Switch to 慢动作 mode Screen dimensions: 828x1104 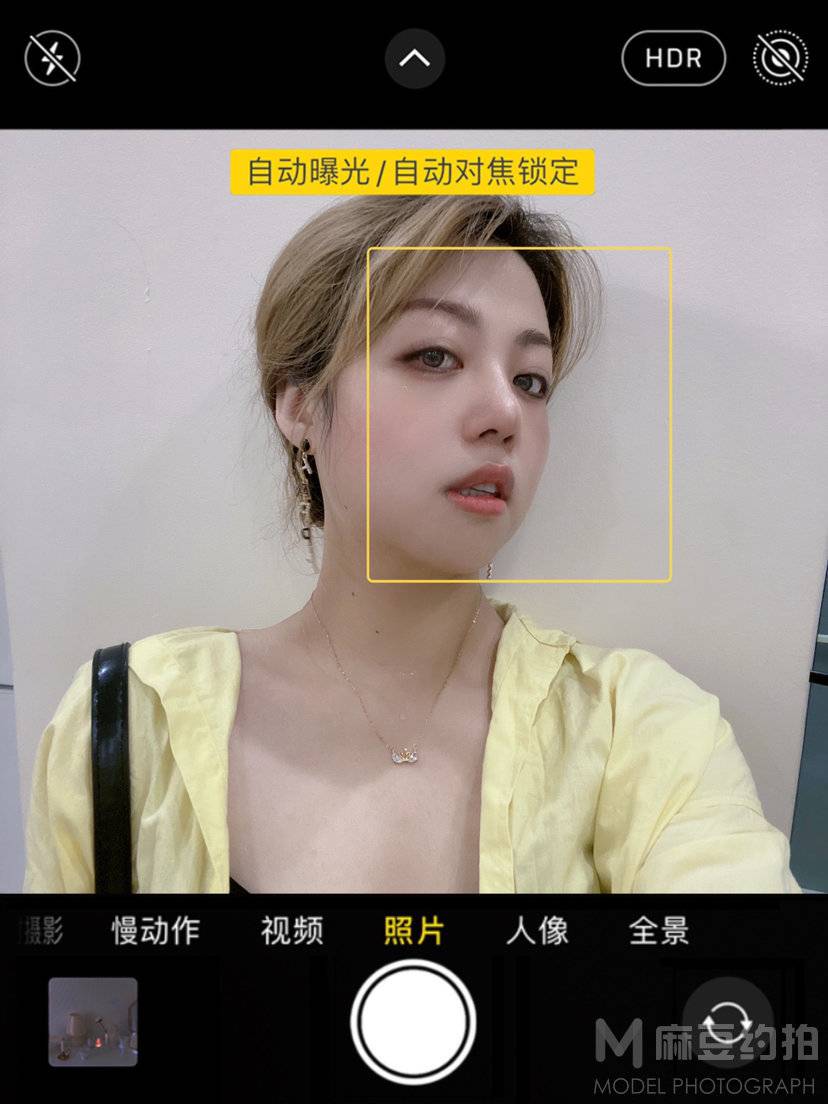[x=155, y=931]
